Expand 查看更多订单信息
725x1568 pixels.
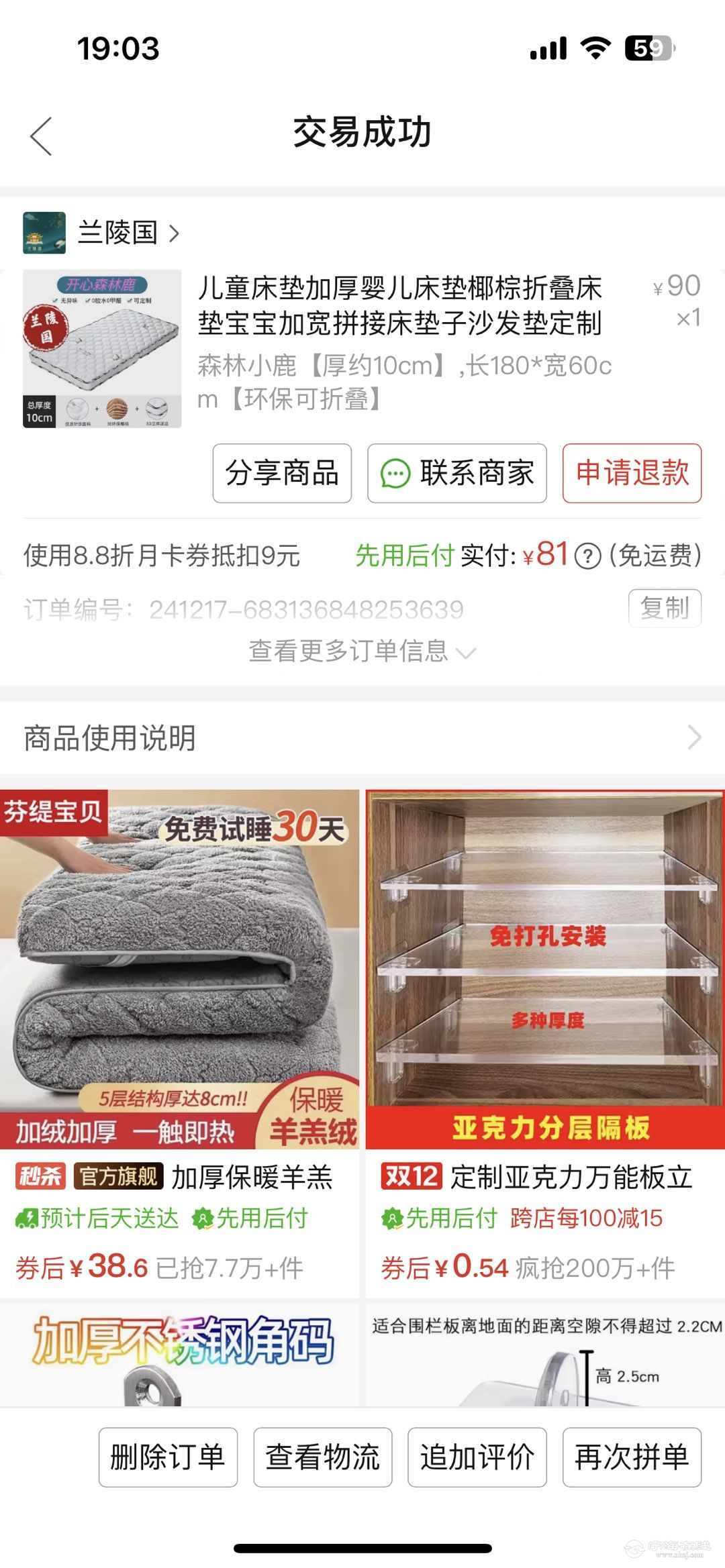[362, 651]
